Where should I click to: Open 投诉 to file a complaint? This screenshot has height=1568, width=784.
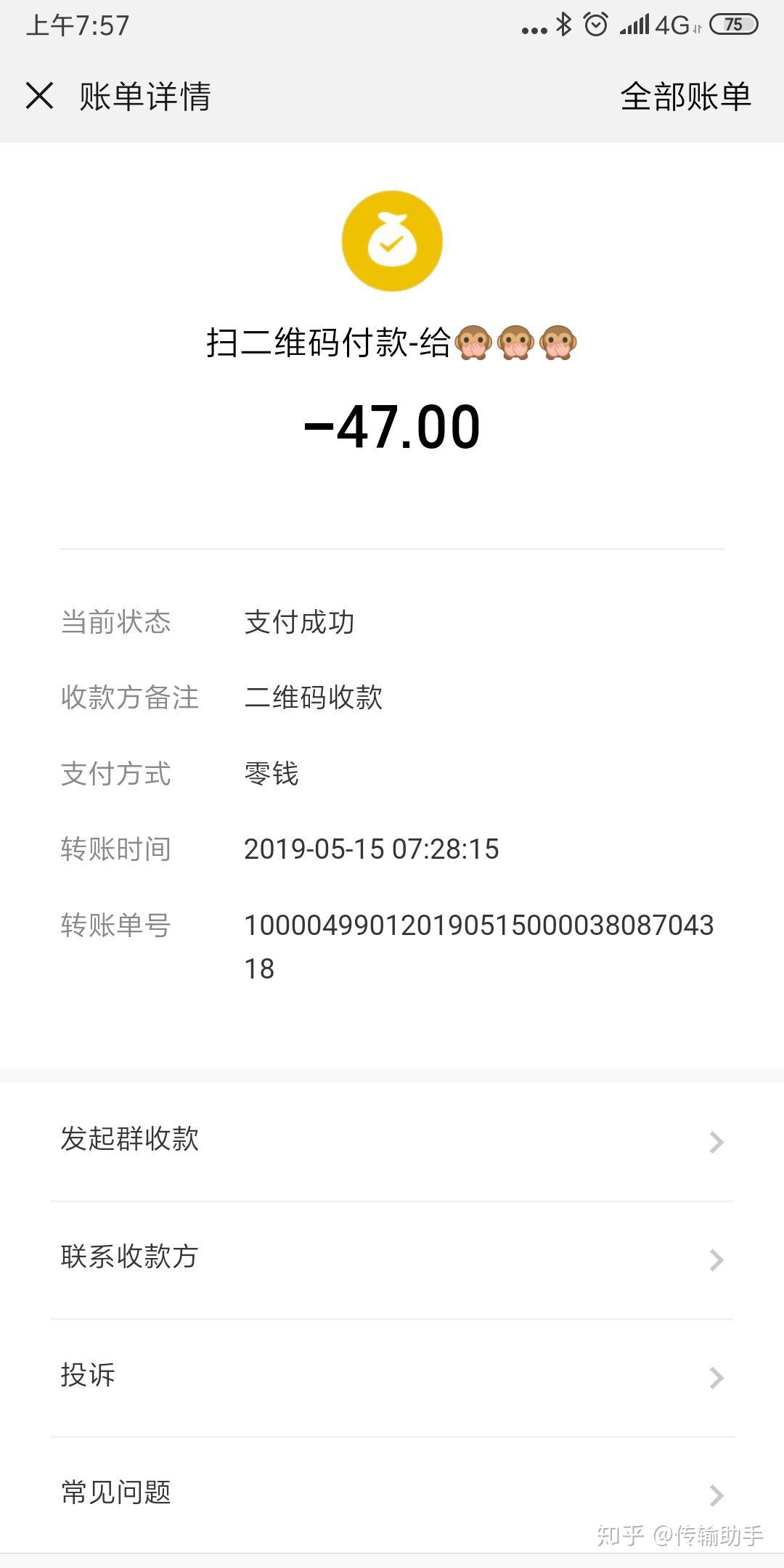(89, 1376)
